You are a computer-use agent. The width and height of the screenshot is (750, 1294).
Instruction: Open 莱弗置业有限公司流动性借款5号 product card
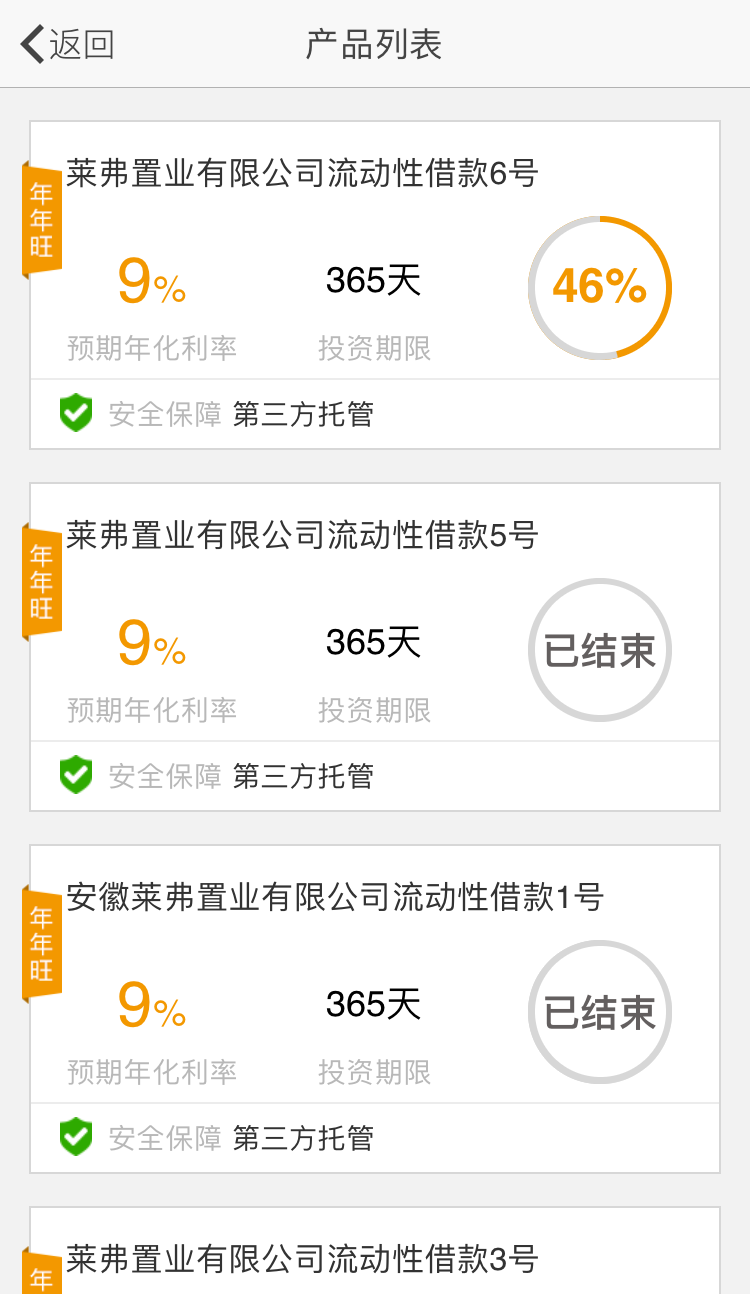click(302, 536)
